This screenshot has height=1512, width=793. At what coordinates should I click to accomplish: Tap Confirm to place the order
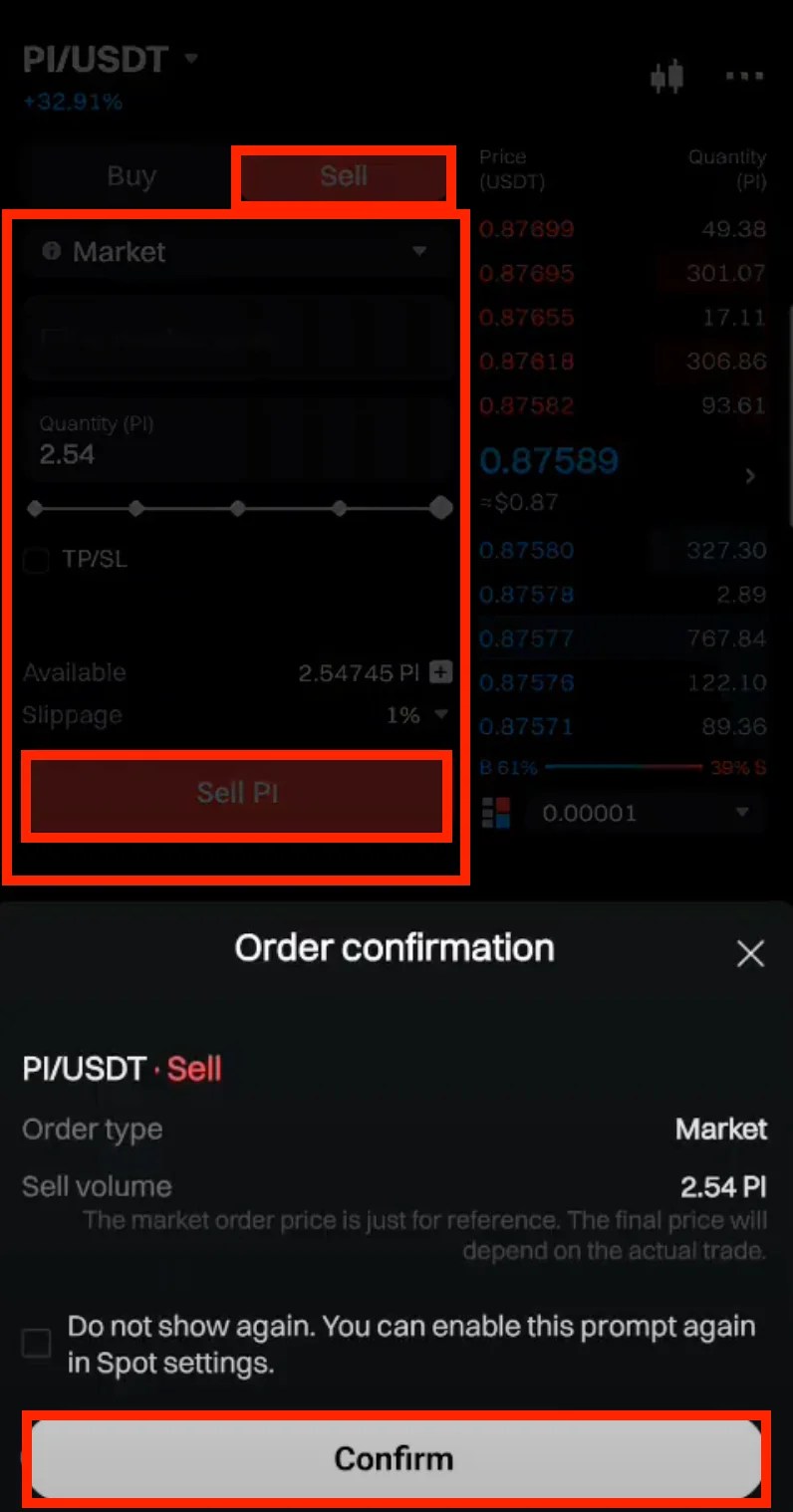tap(395, 1458)
